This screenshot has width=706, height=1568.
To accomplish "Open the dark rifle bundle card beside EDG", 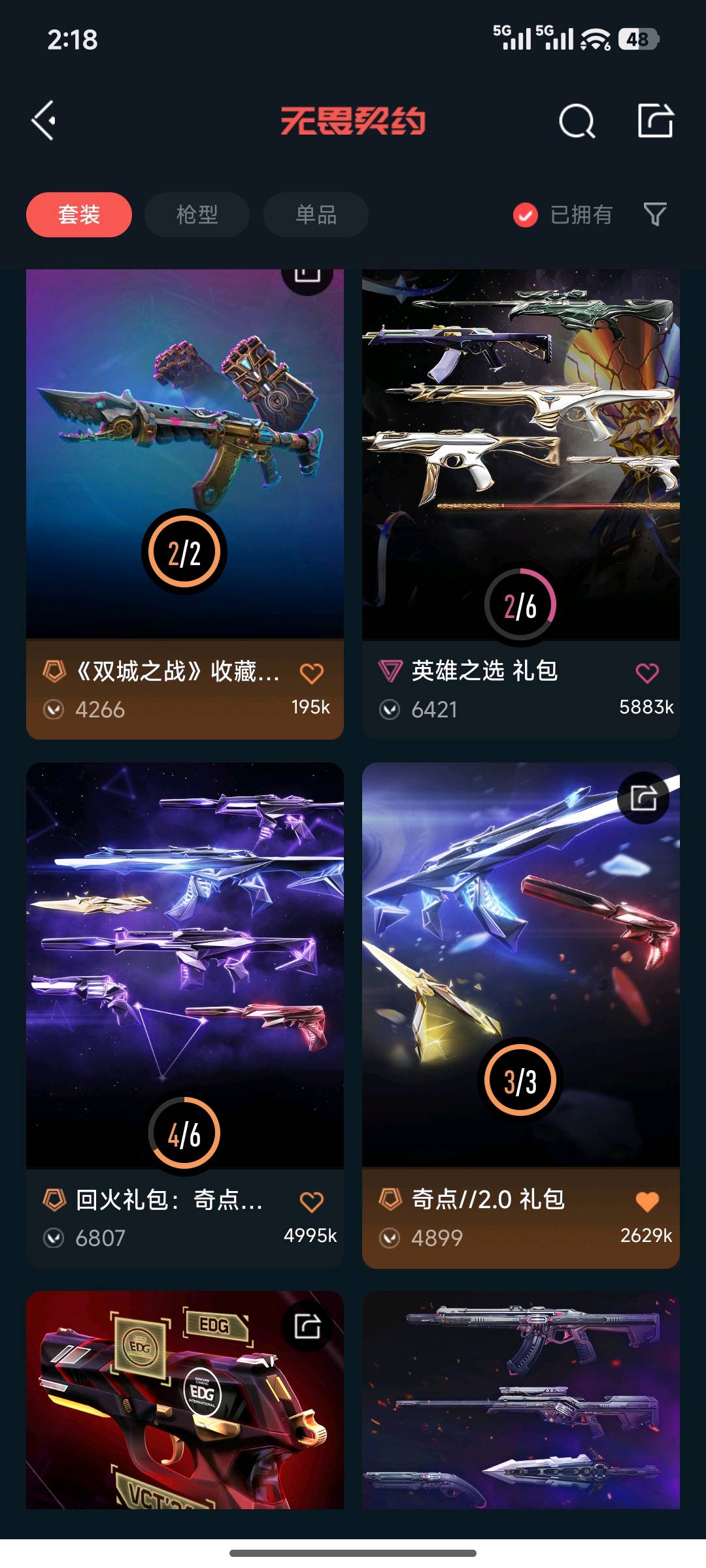I will (x=520, y=1405).
